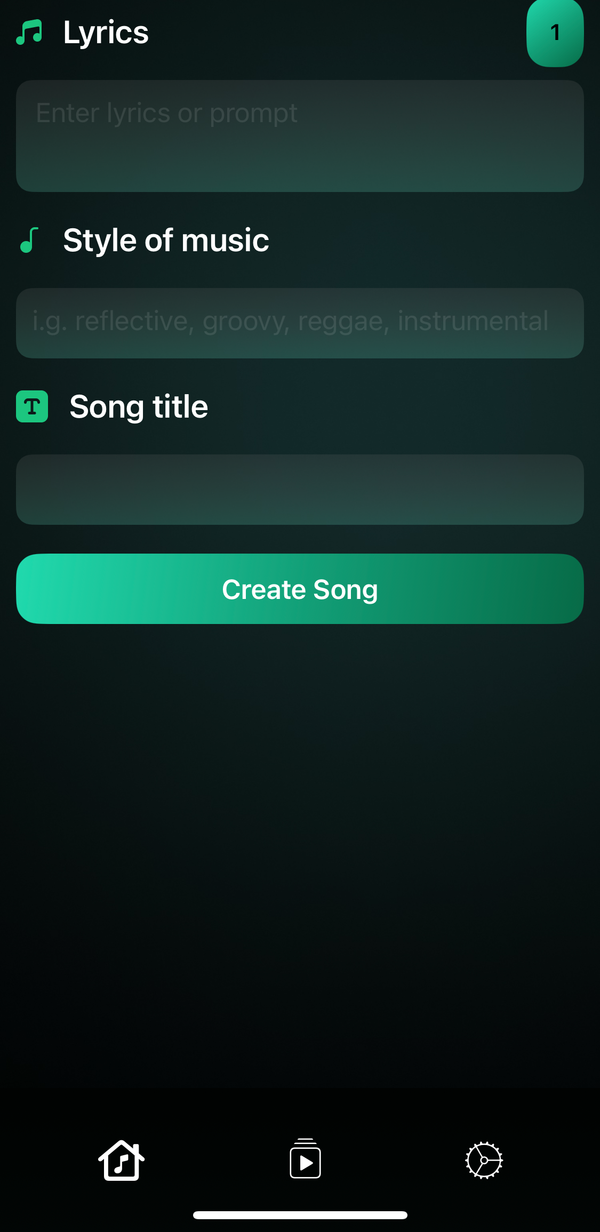Go to the settings gear tab
Image resolution: width=600 pixels, height=1232 pixels.
(484, 1160)
